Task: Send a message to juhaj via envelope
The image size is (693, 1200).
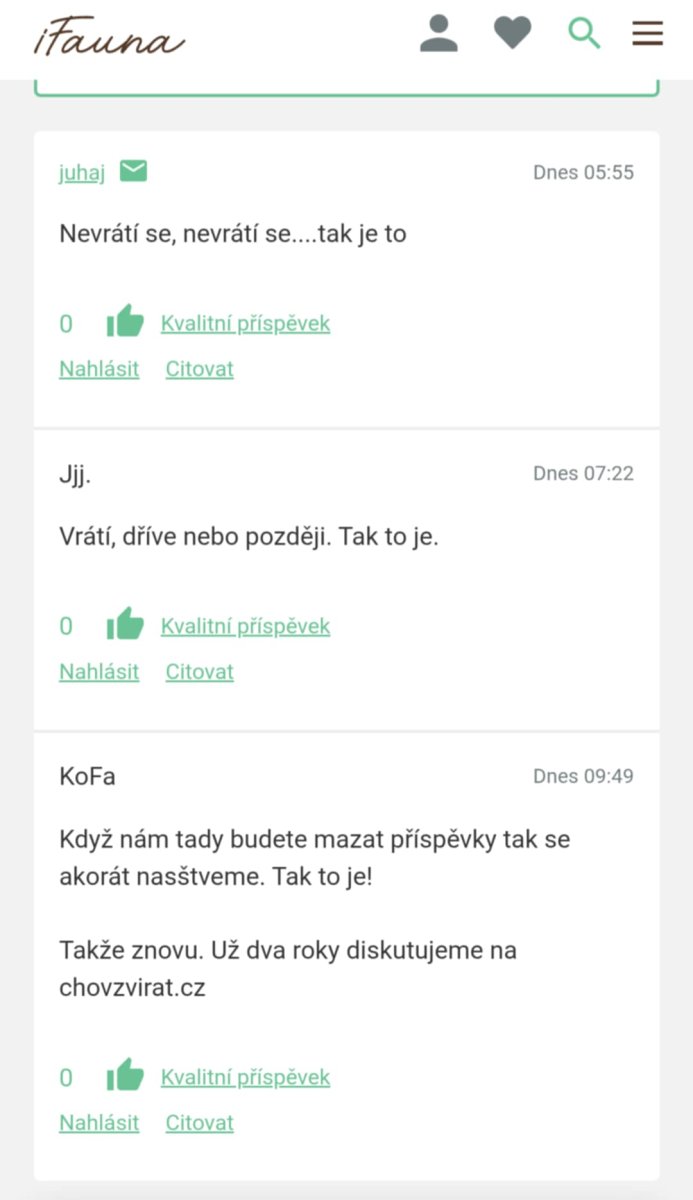Action: coord(133,171)
